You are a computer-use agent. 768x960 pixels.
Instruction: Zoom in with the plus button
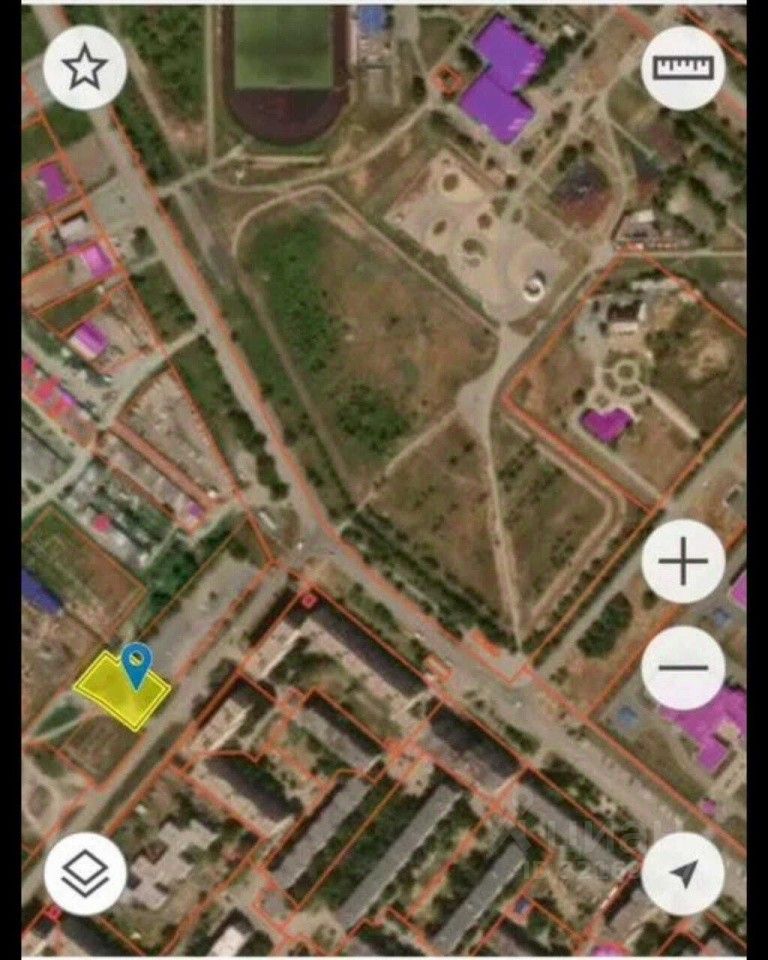(683, 562)
